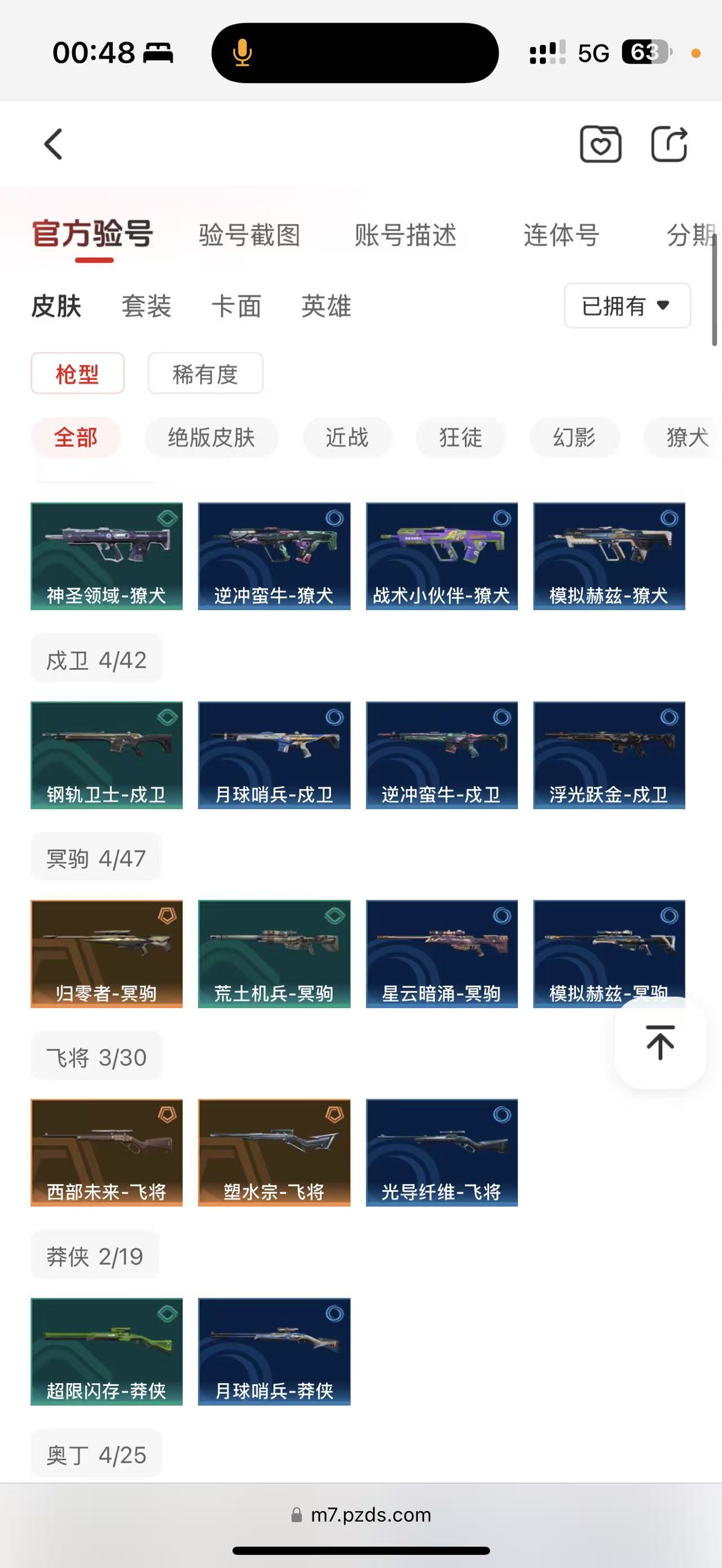Share this account listing
This screenshot has width=722, height=1568.
(x=669, y=144)
